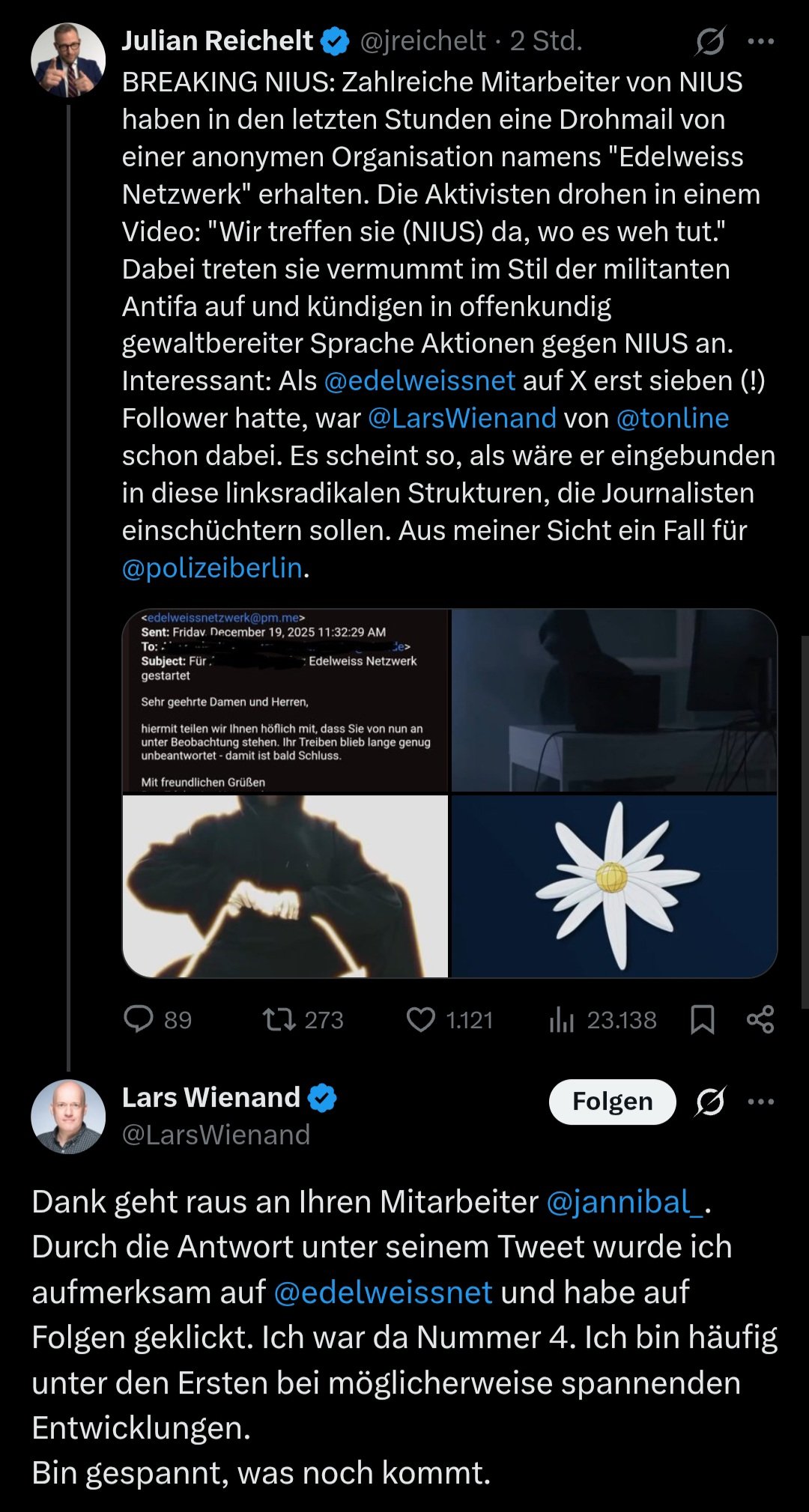This screenshot has width=809, height=1512.
Task: Repost Julian Reichelt's post
Action: tap(279, 1019)
